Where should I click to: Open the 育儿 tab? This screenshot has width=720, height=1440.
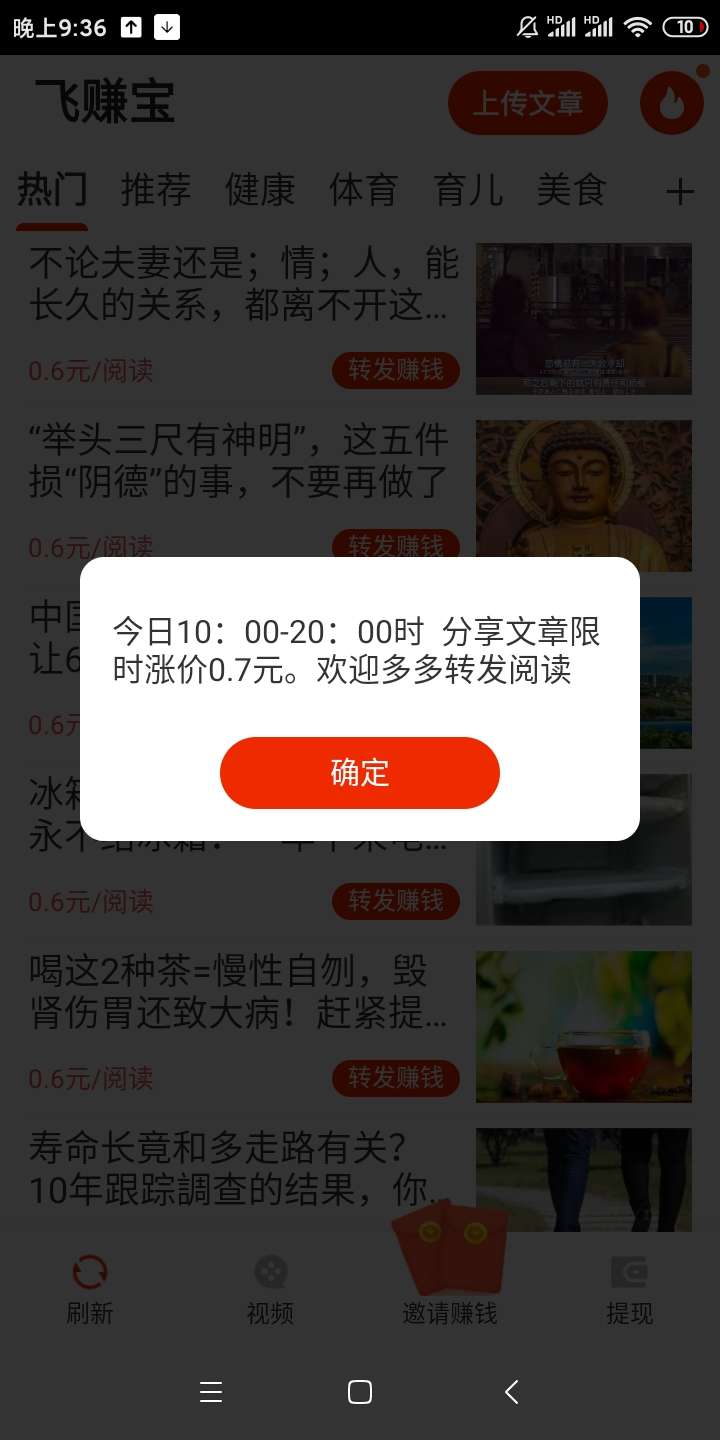pos(468,189)
